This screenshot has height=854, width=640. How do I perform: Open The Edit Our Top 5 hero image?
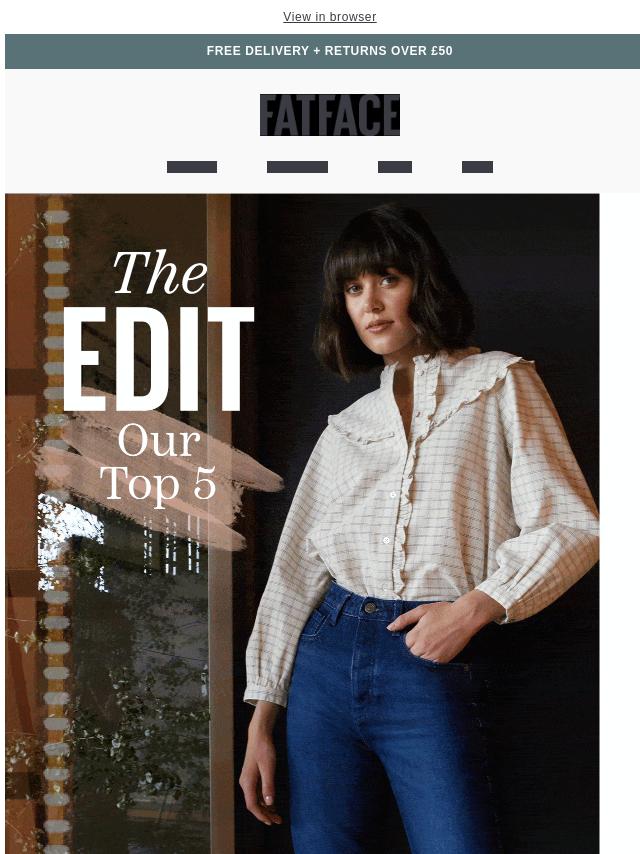click(x=302, y=522)
